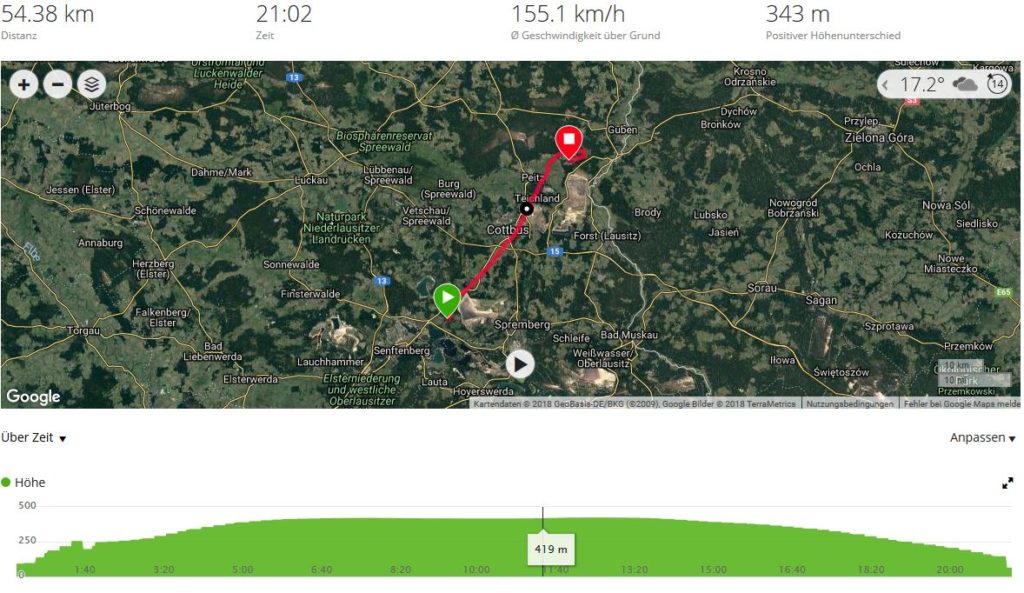Play the activity route animation
This screenshot has width=1024, height=593.
point(519,363)
